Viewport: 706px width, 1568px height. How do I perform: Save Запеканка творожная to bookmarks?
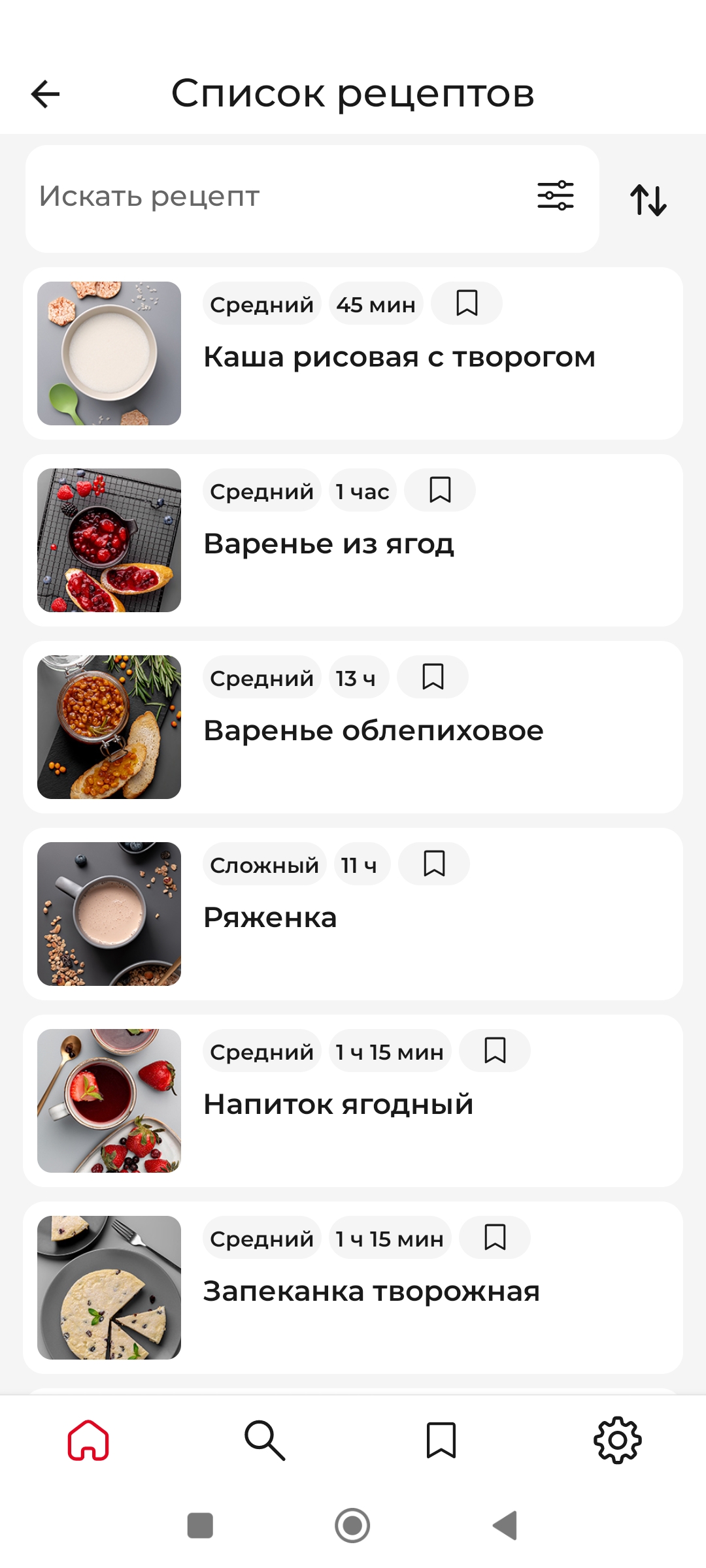495,1237
